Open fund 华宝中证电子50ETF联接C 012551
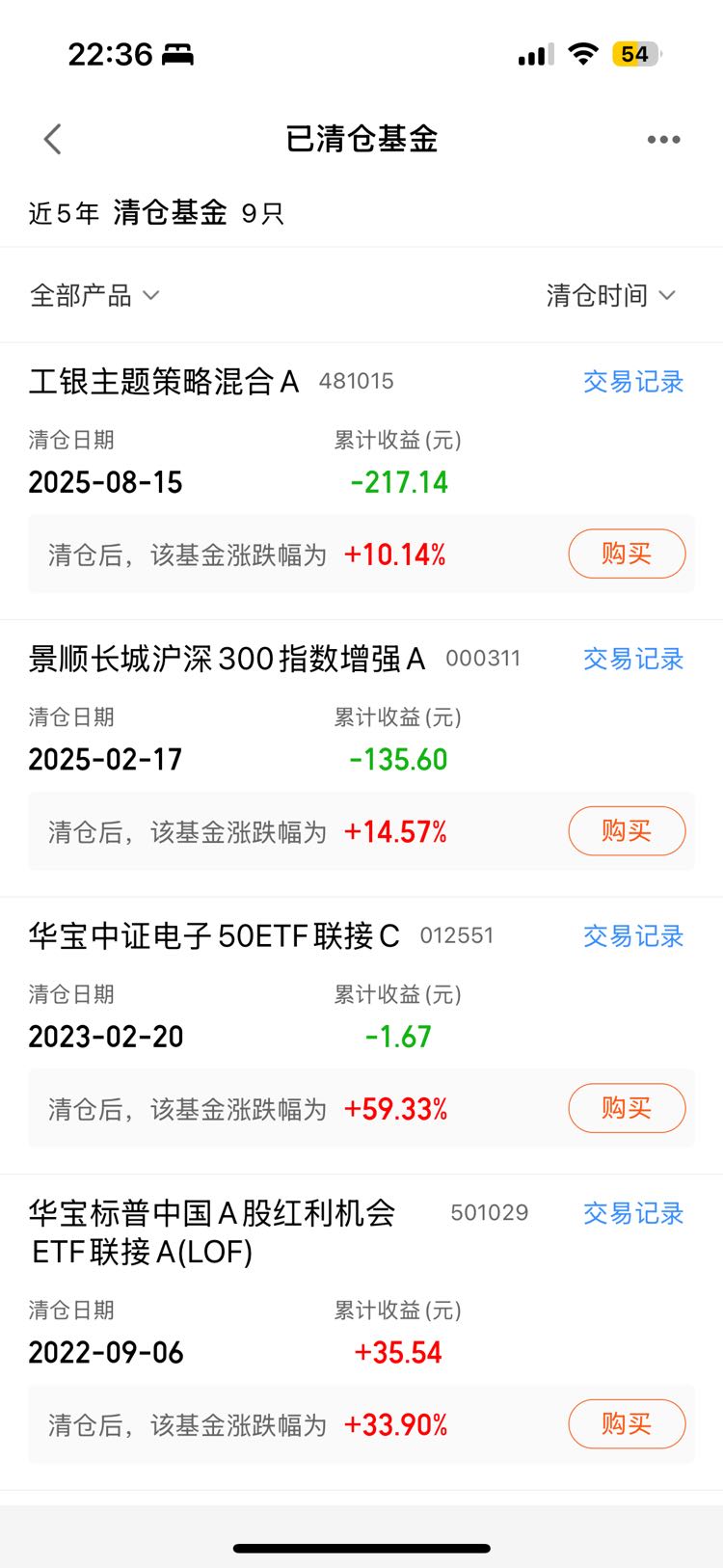 pyautogui.click(x=261, y=935)
